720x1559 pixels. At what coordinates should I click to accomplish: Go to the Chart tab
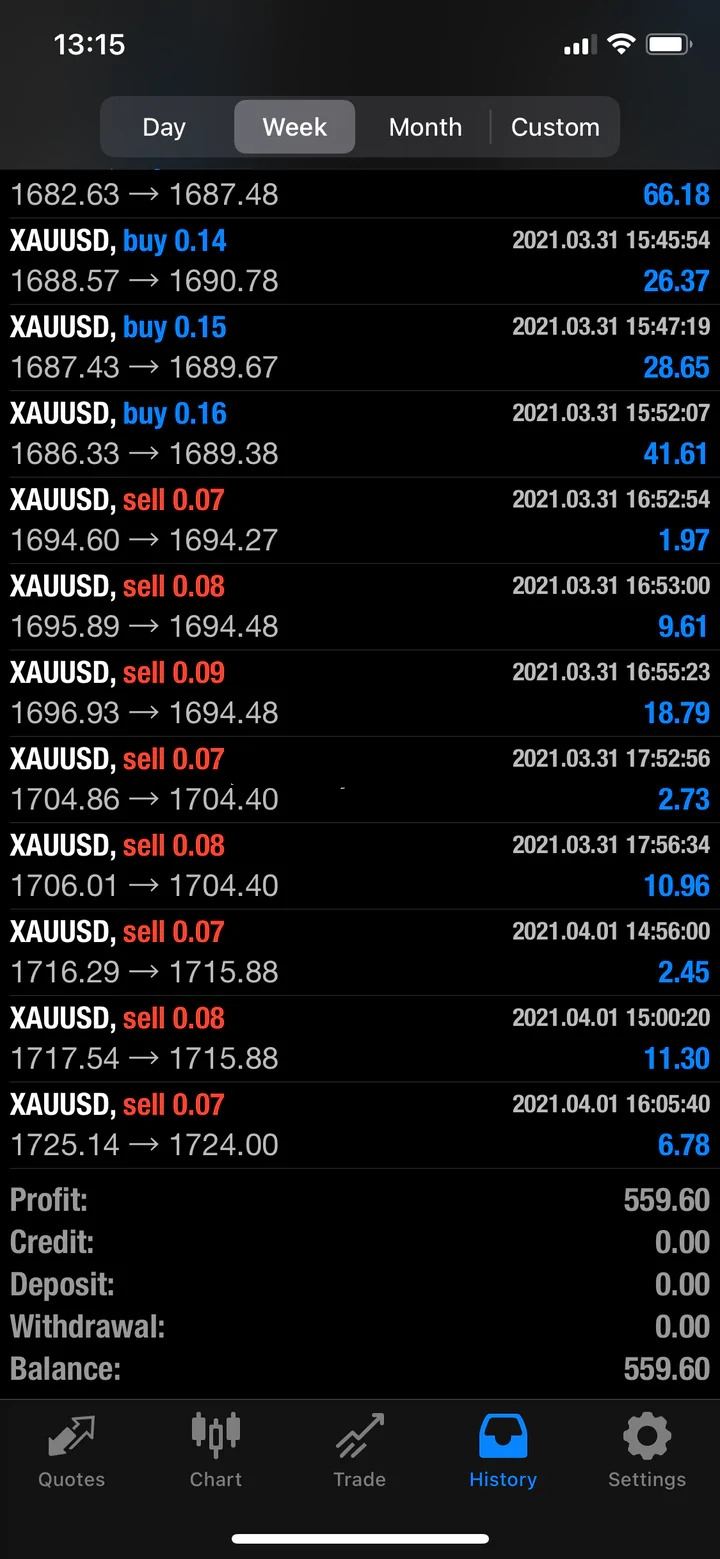point(216,1451)
